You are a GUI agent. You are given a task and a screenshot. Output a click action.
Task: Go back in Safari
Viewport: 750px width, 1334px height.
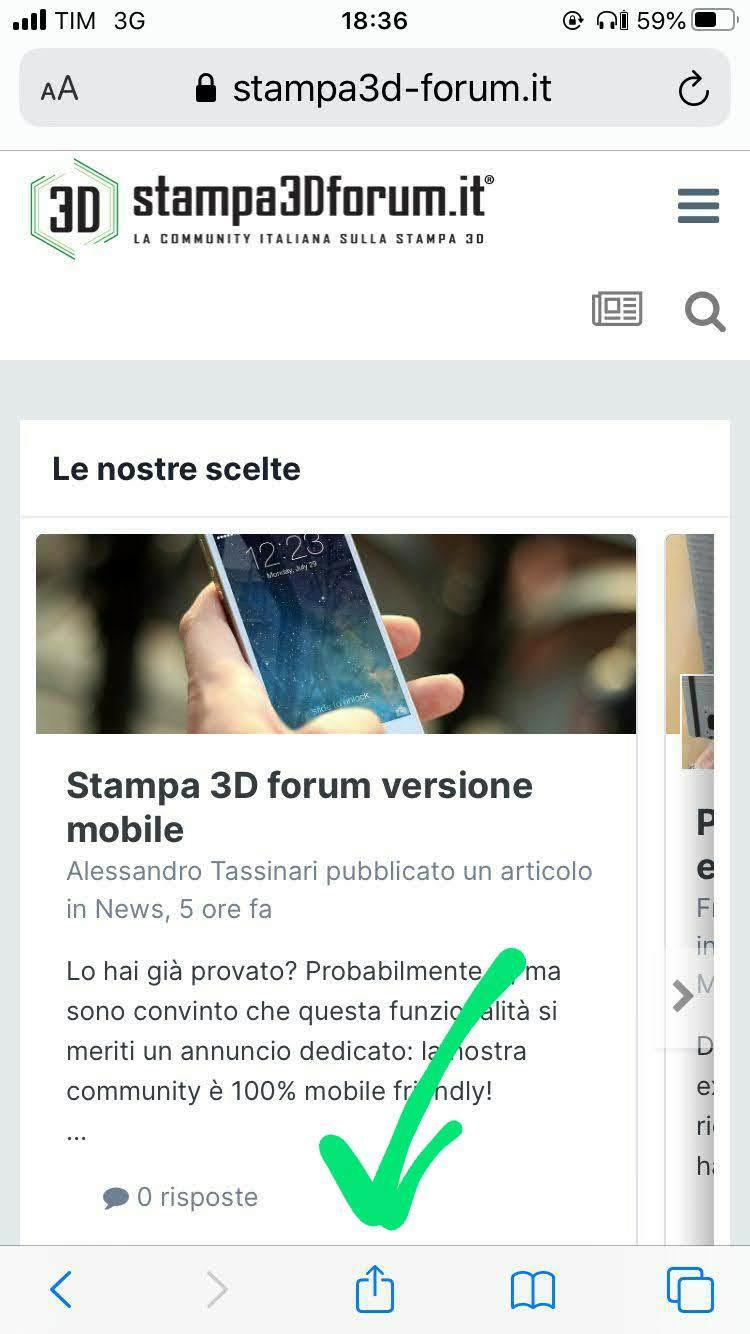click(x=61, y=1290)
